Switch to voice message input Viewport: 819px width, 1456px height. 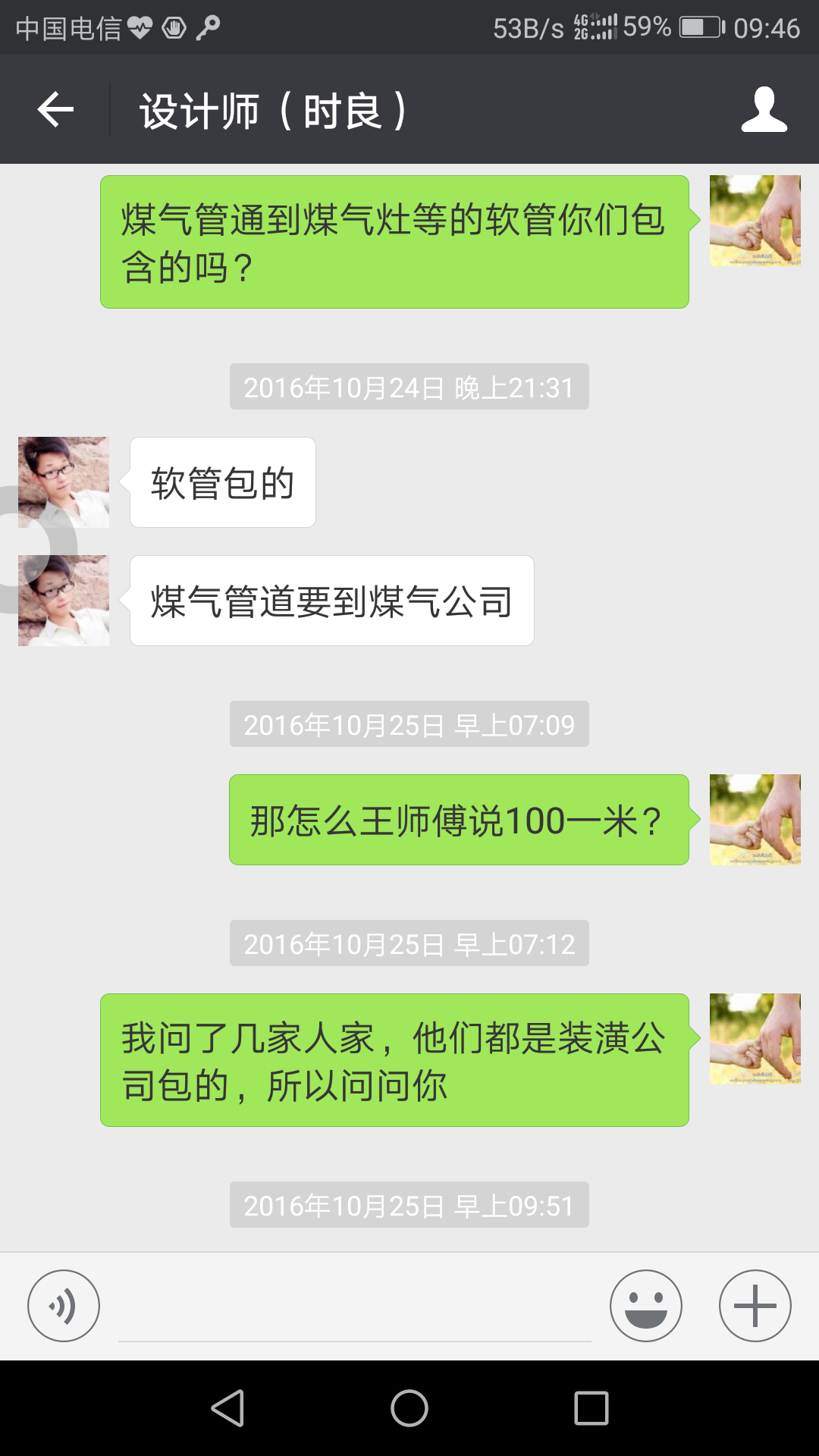[64, 1305]
